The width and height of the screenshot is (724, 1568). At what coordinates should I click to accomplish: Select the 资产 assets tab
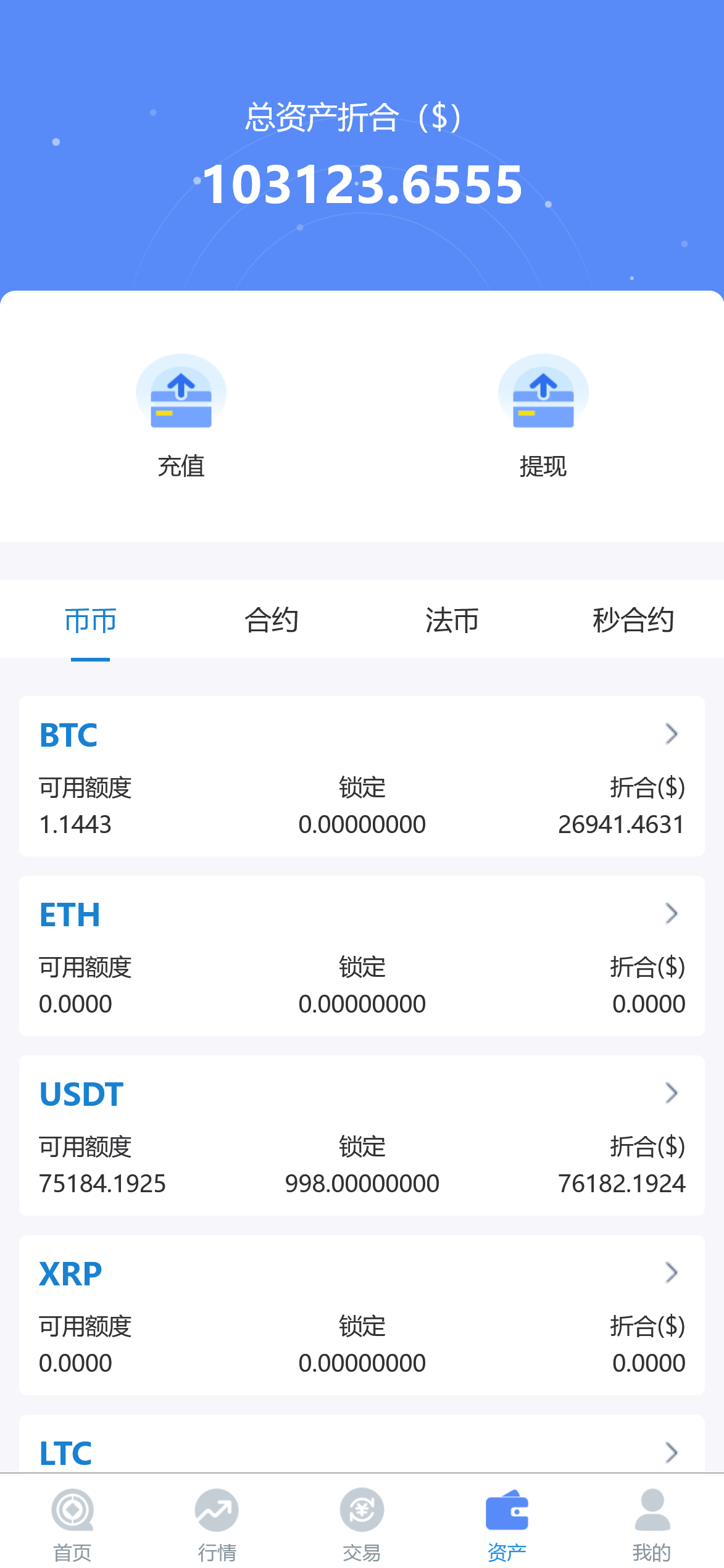[x=507, y=1523]
